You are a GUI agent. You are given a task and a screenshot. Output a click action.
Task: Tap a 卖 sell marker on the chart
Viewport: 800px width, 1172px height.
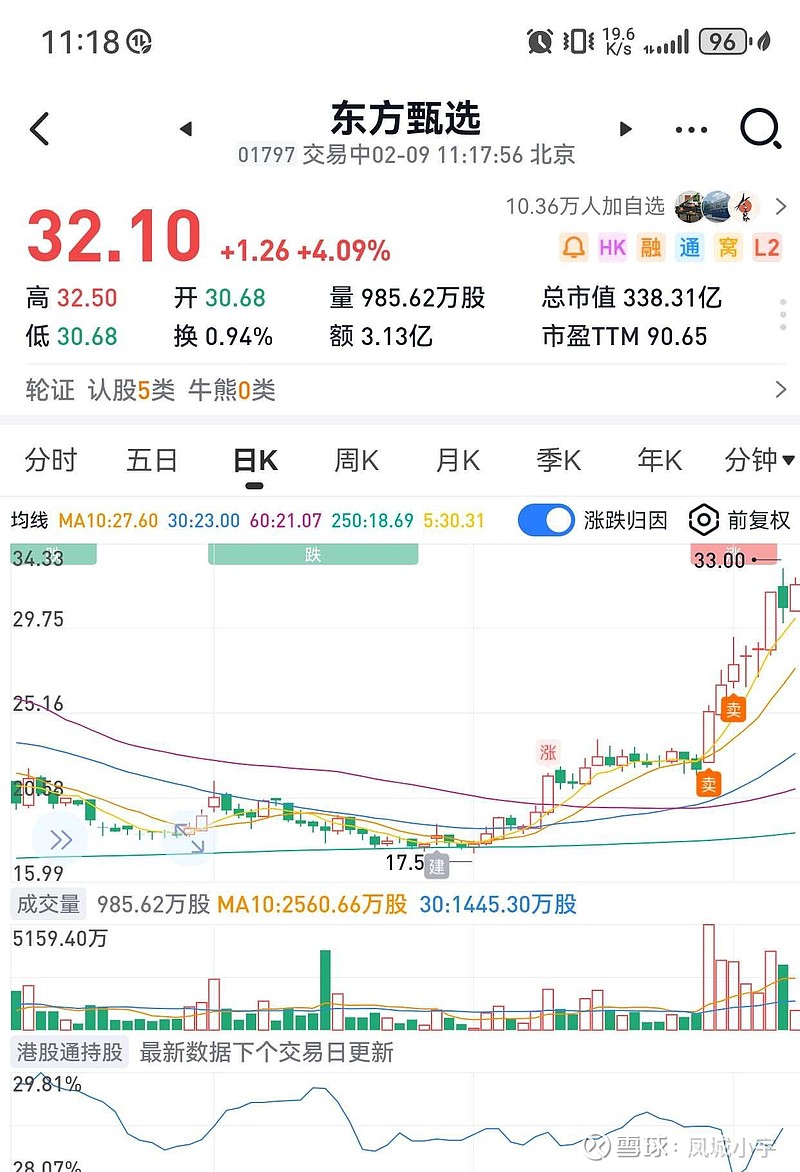(x=733, y=710)
